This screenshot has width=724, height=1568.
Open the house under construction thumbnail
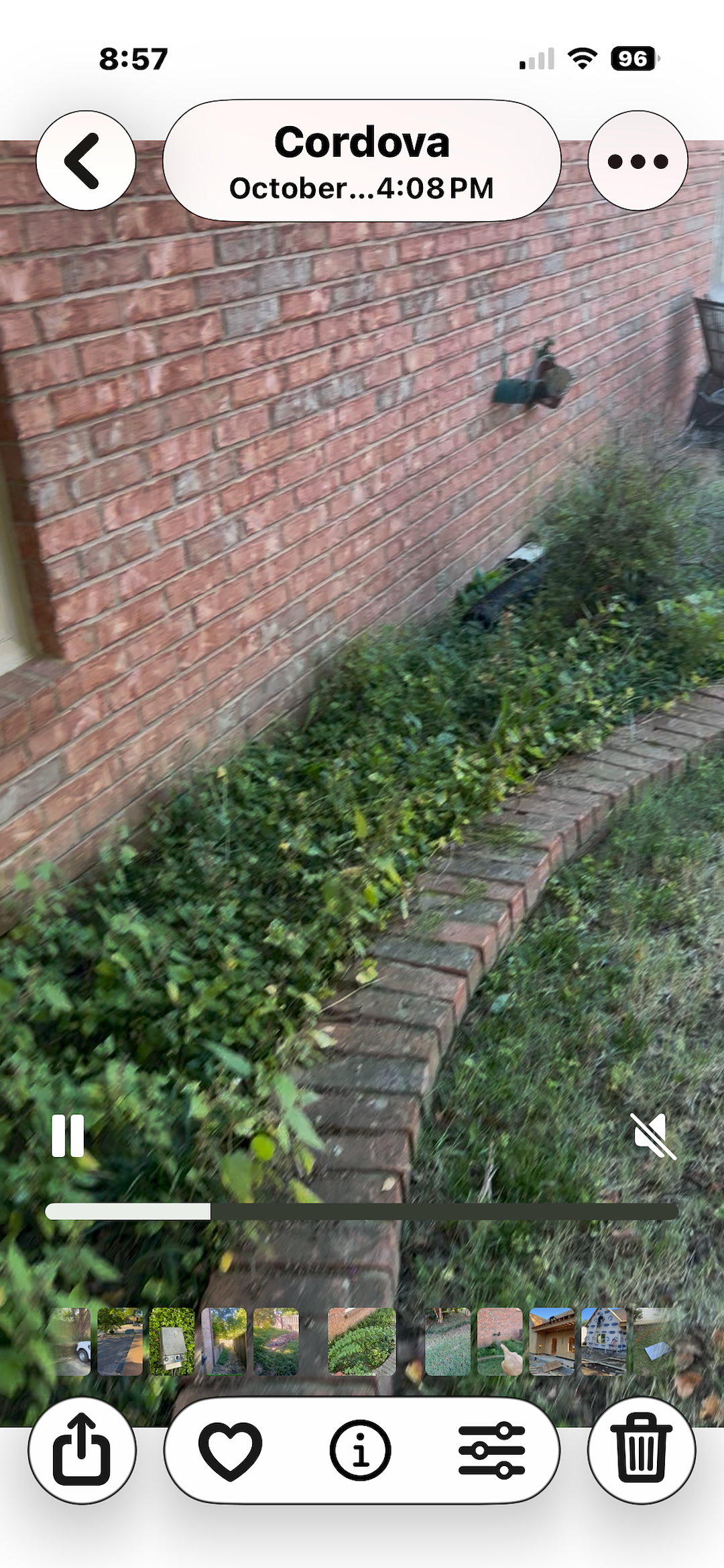552,1342
